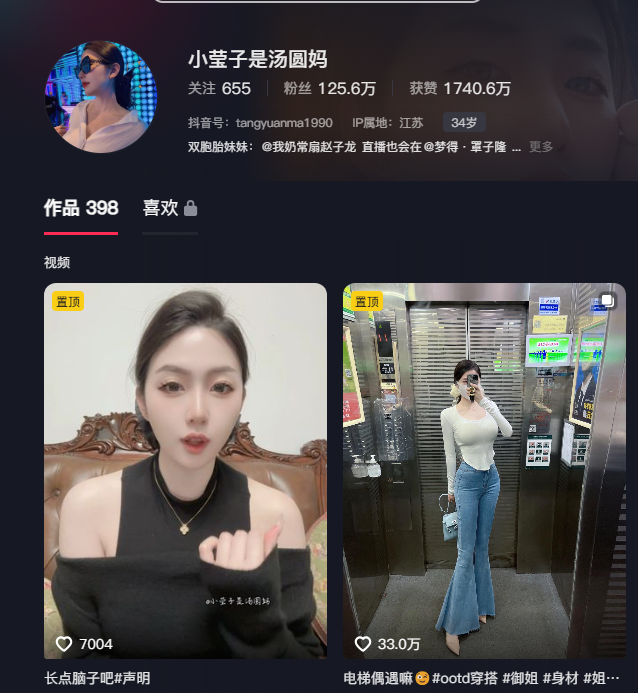View the 关注 655 following list
638x693 pixels.
pos(219,89)
